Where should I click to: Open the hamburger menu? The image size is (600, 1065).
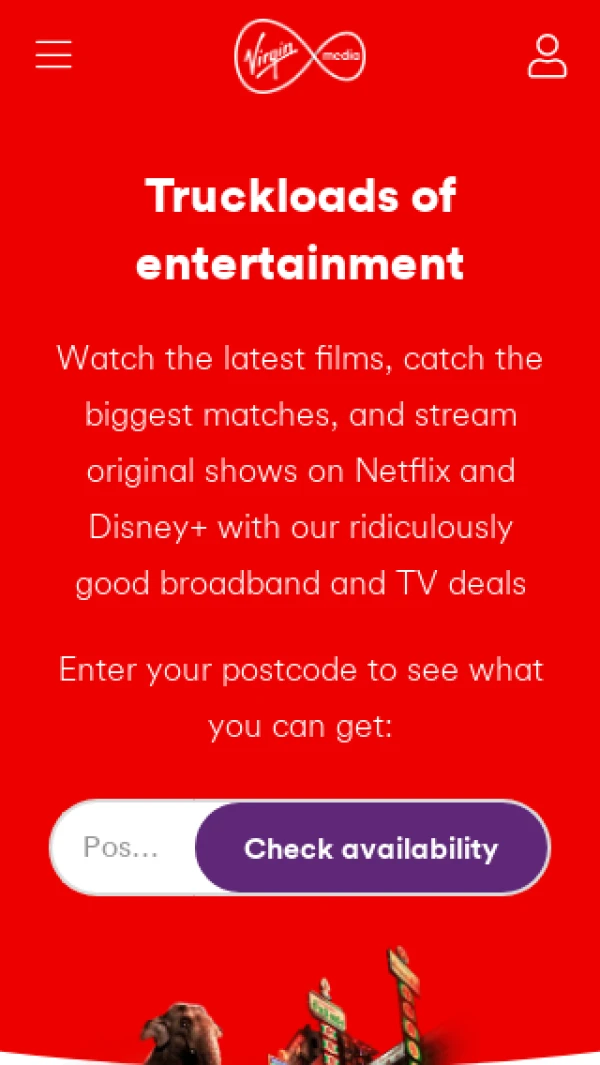pyautogui.click(x=54, y=54)
